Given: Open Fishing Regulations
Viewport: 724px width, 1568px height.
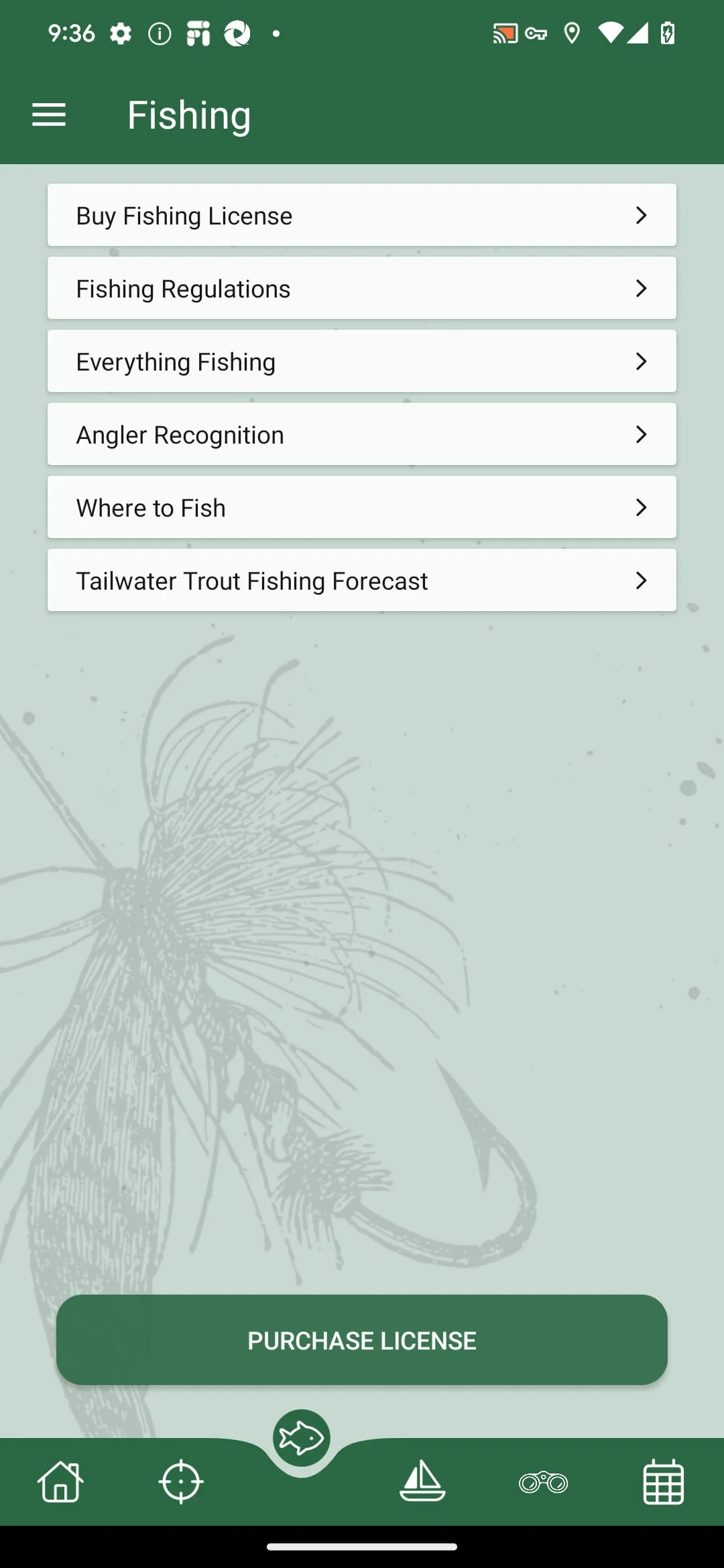Looking at the screenshot, I should [x=361, y=288].
